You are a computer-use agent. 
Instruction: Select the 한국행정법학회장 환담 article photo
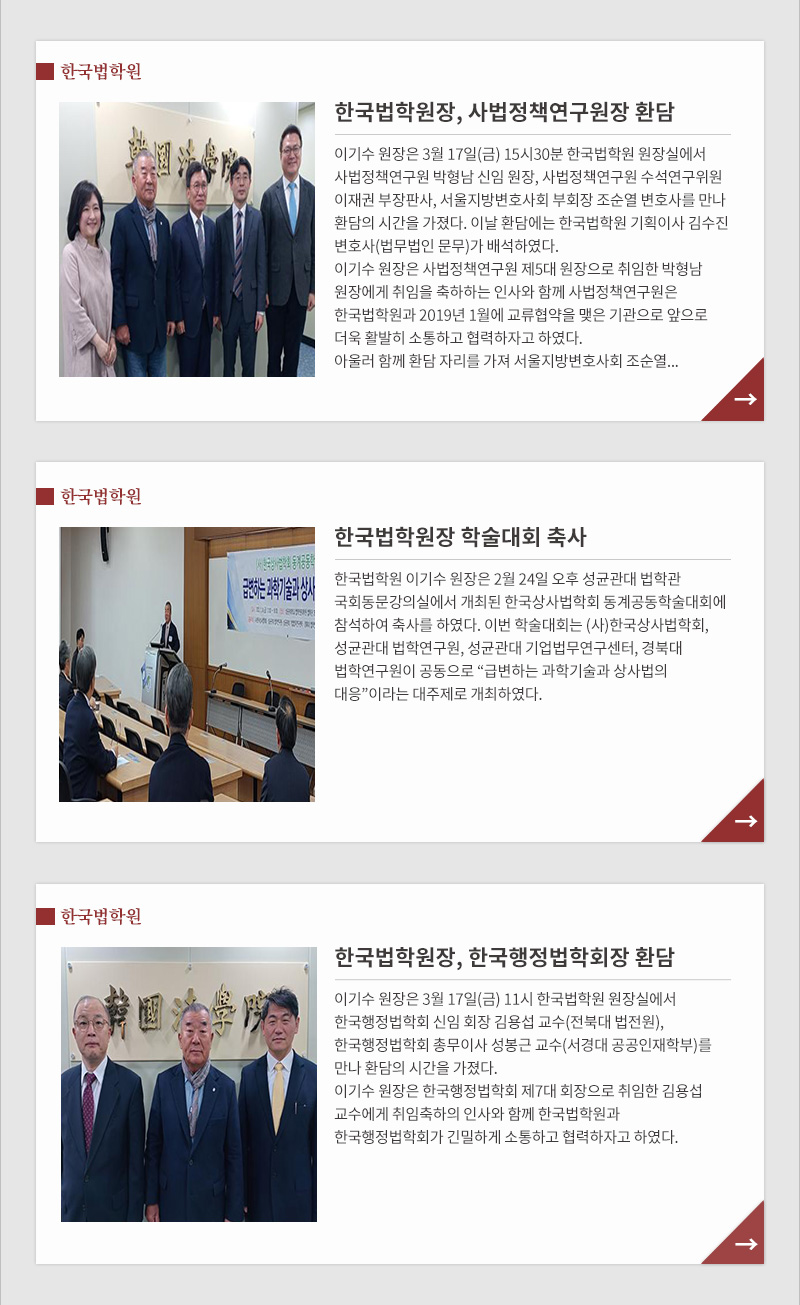coord(189,1084)
